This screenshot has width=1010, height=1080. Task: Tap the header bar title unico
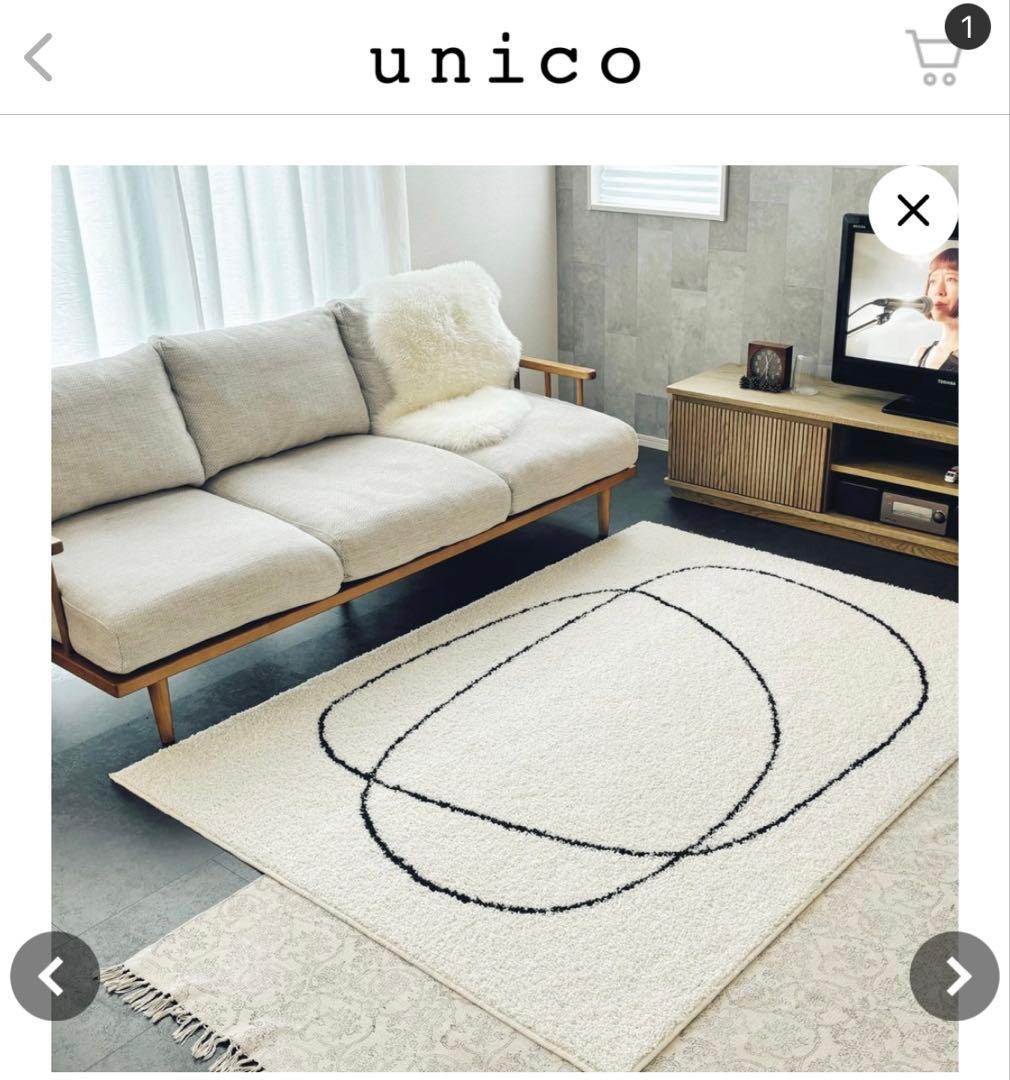tap(505, 60)
